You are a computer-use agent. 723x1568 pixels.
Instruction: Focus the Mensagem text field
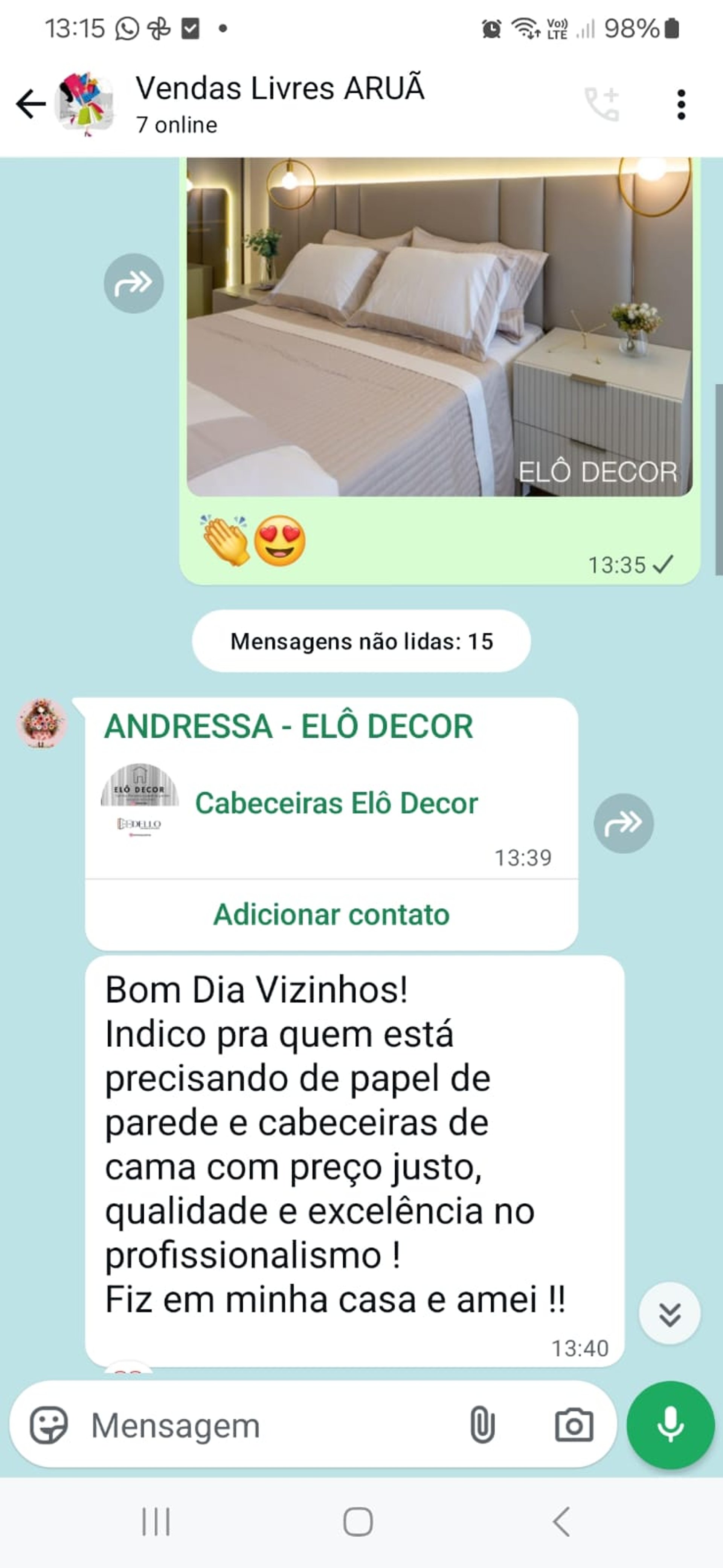[268, 1426]
